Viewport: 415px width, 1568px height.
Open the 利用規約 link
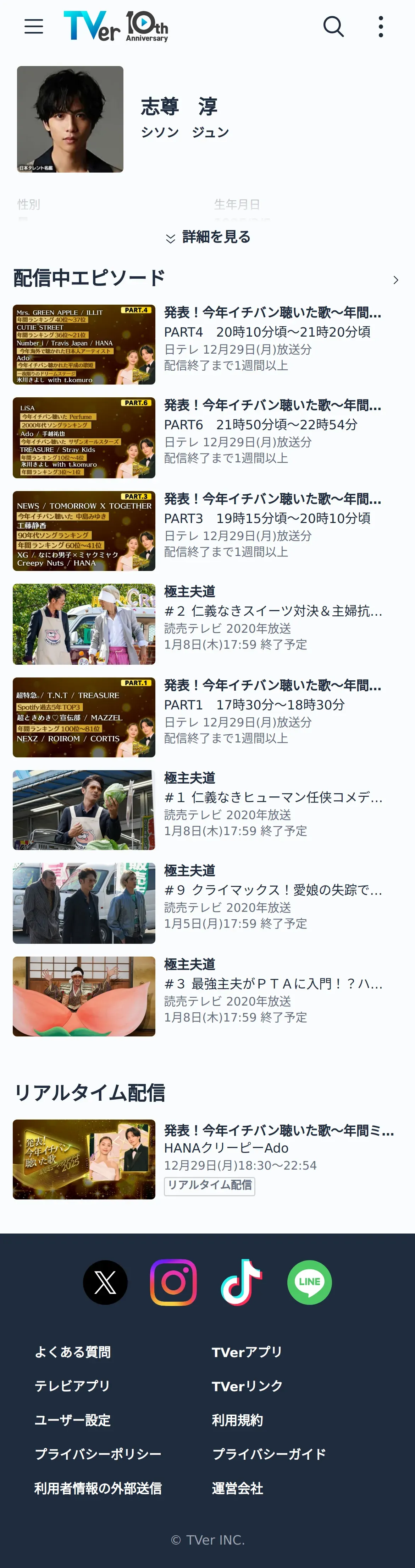[x=237, y=1420]
